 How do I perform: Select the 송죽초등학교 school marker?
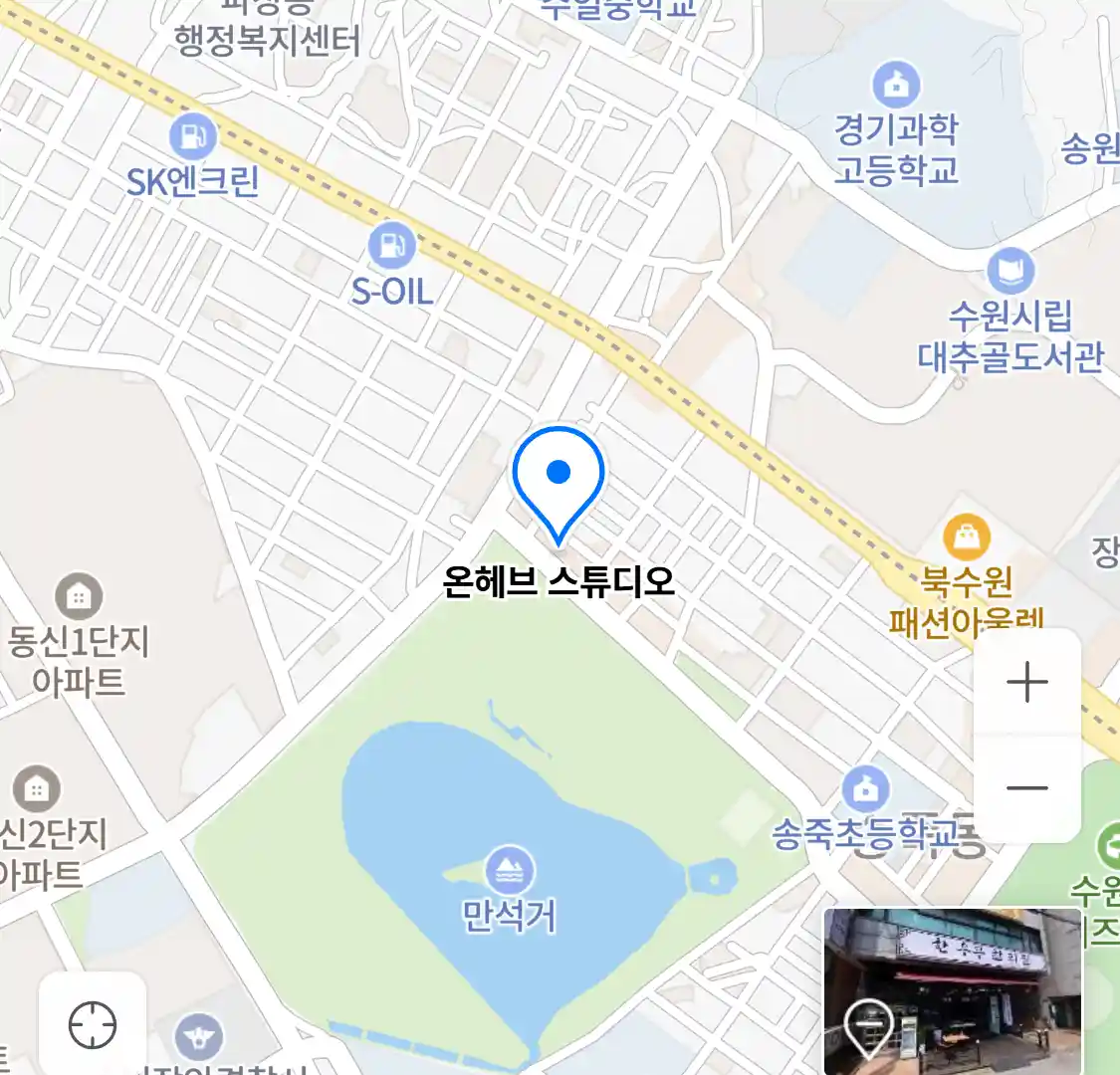click(865, 789)
